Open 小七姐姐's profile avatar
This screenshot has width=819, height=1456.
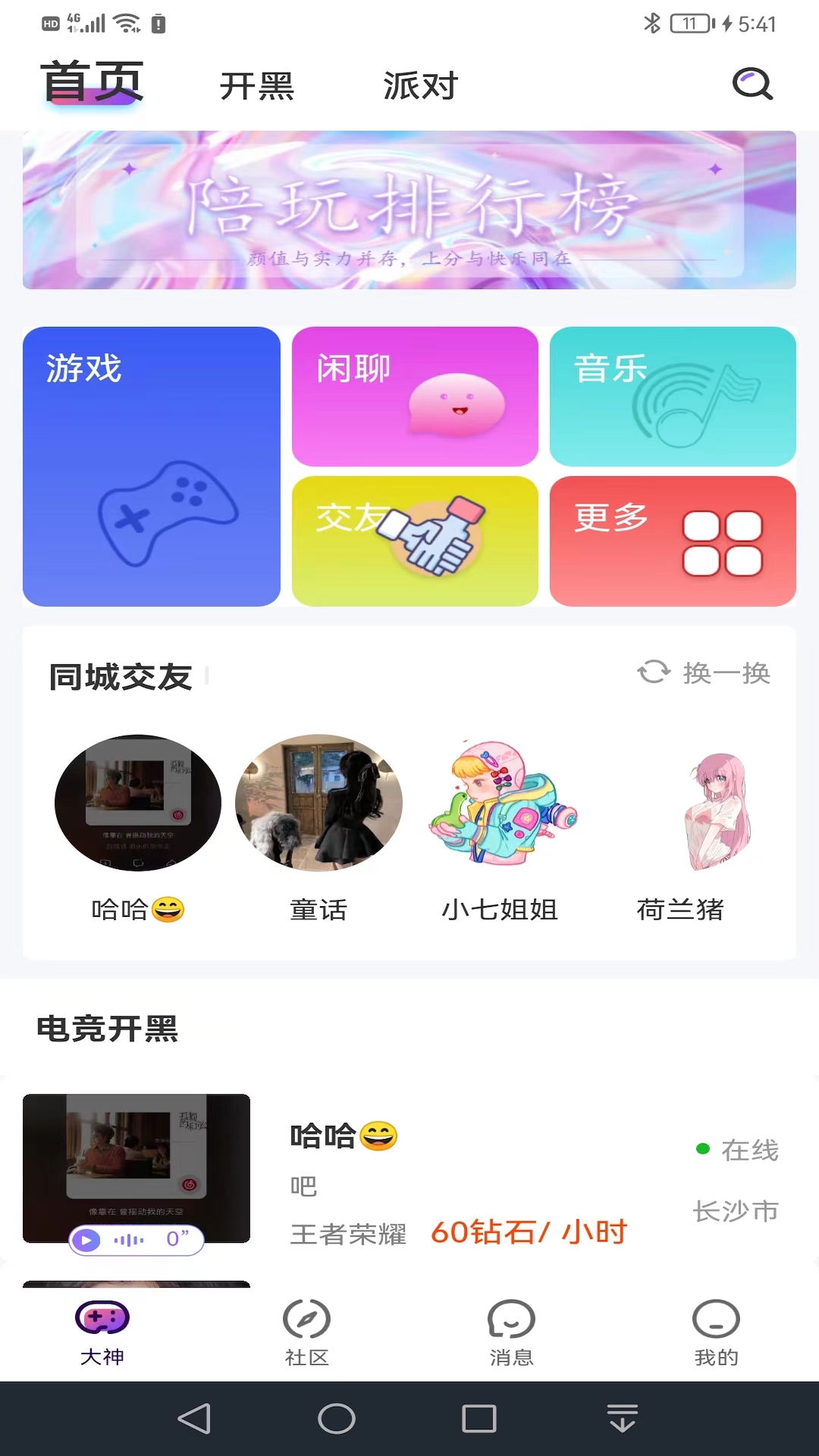coord(500,802)
